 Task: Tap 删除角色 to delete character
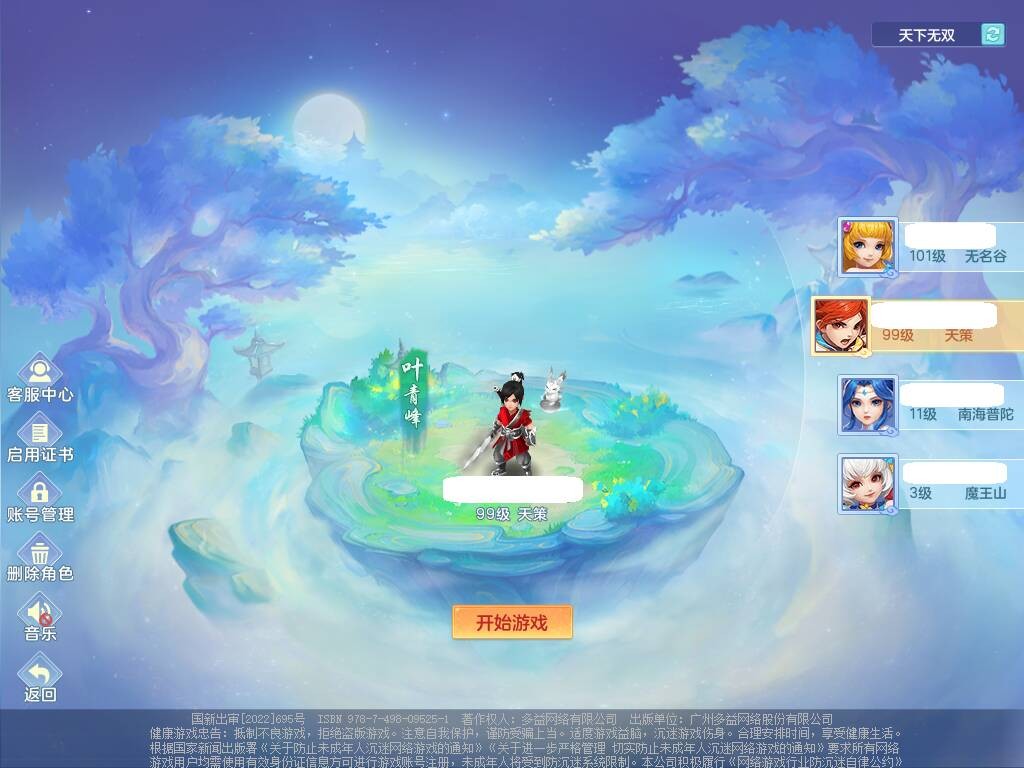40,557
